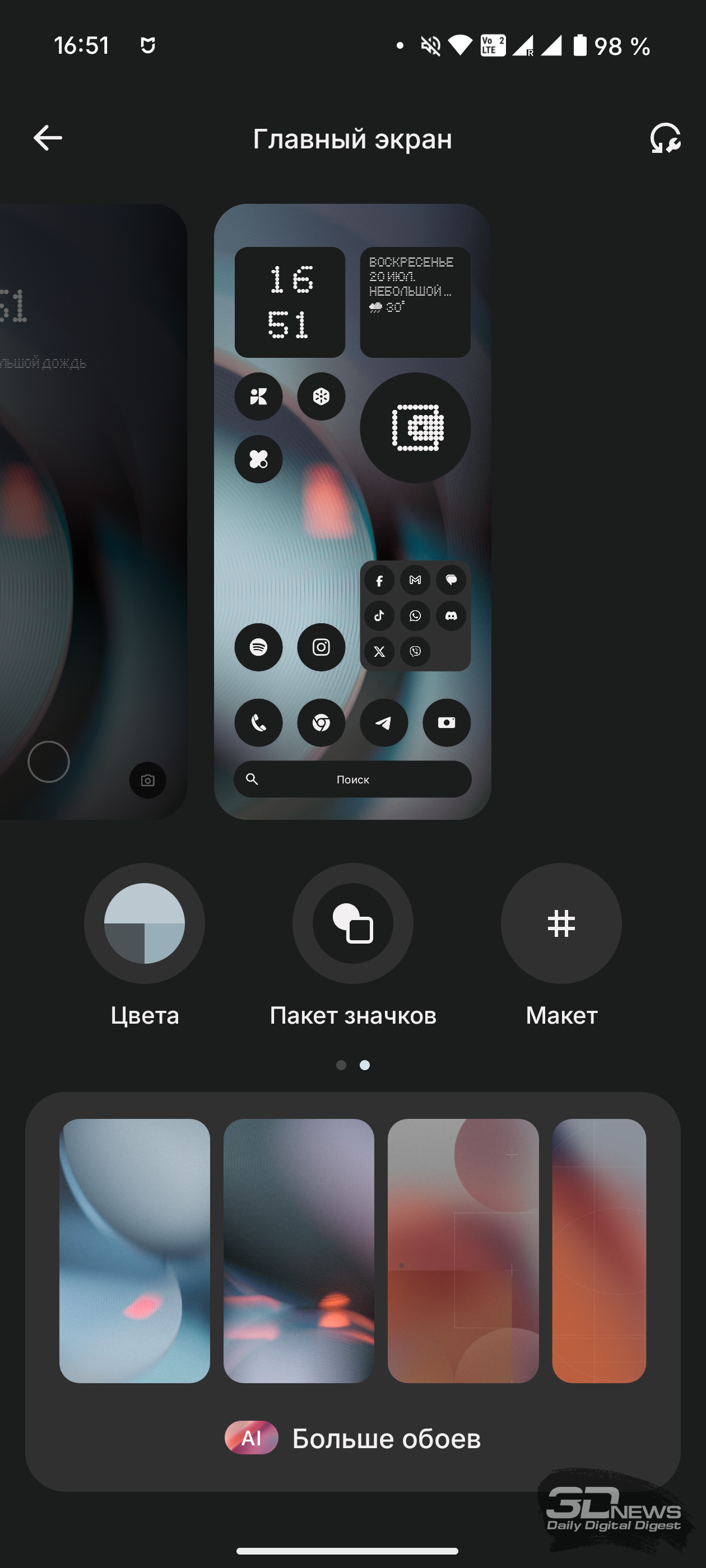Choose the orange gradient wallpaper
The image size is (706, 1568).
(599, 1251)
